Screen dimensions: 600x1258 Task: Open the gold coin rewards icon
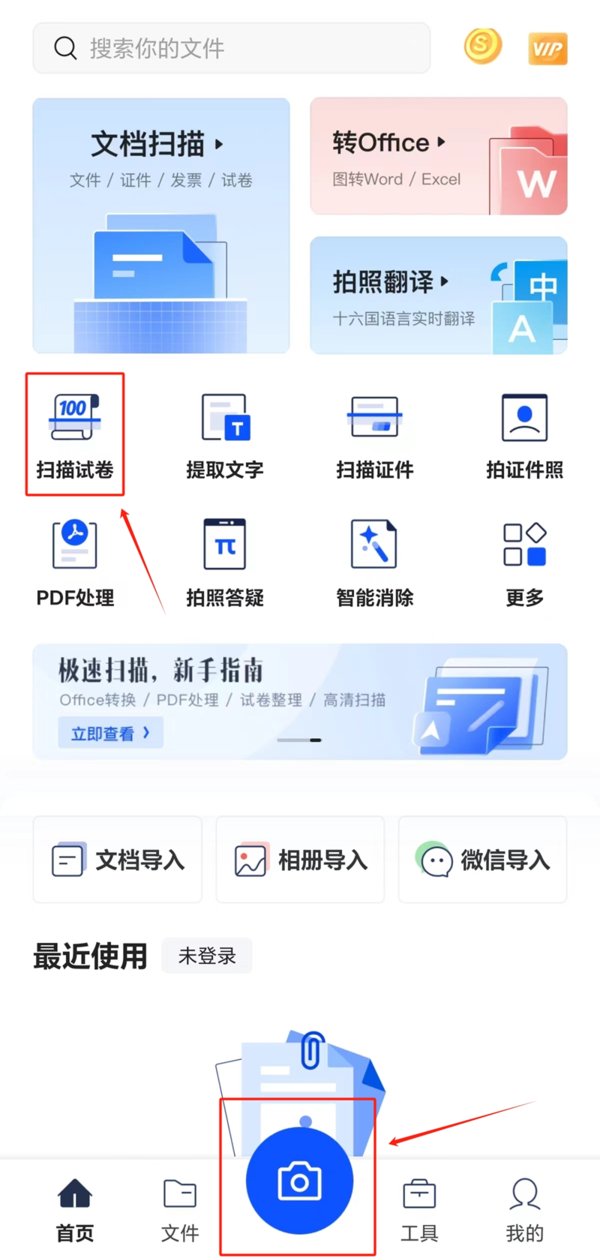click(x=483, y=46)
